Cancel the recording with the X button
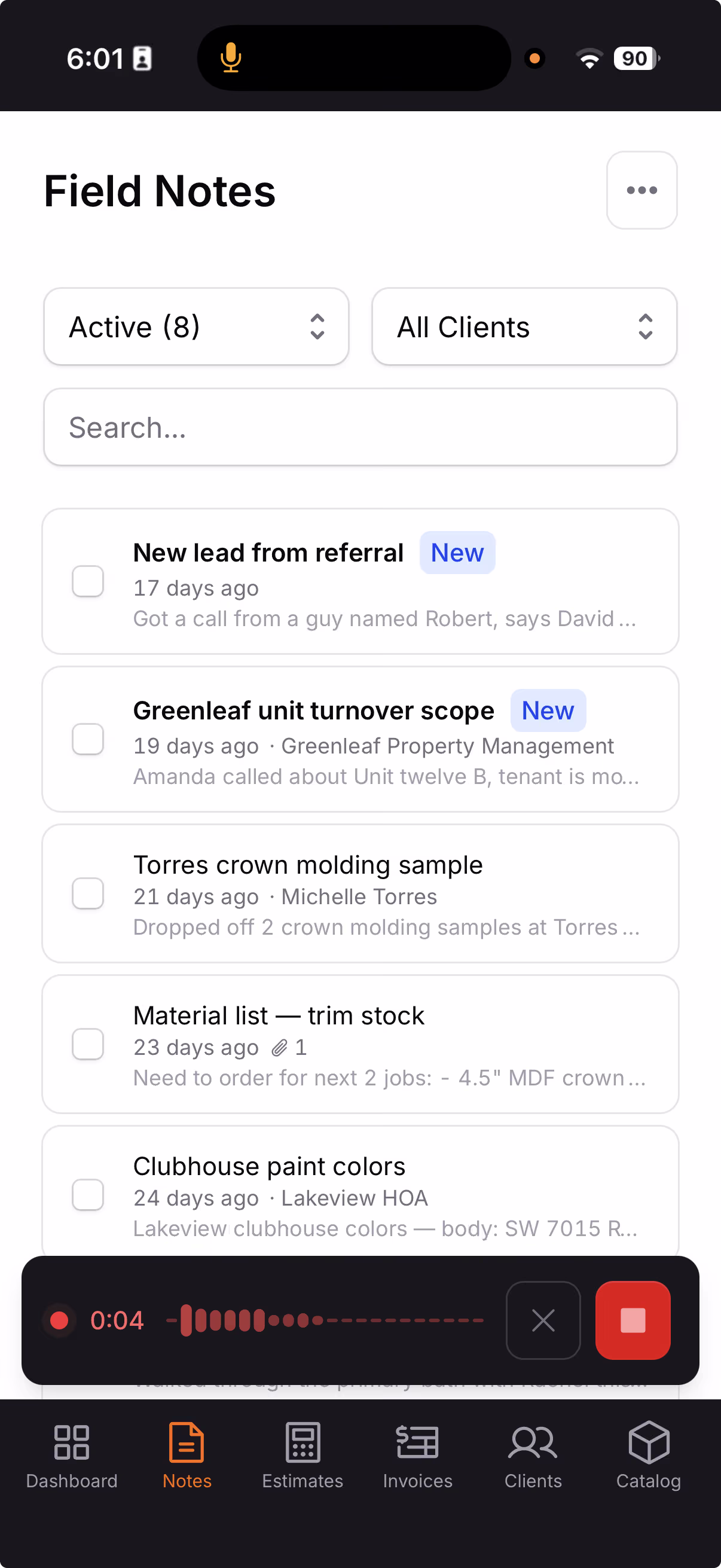721x1568 pixels. (542, 1321)
